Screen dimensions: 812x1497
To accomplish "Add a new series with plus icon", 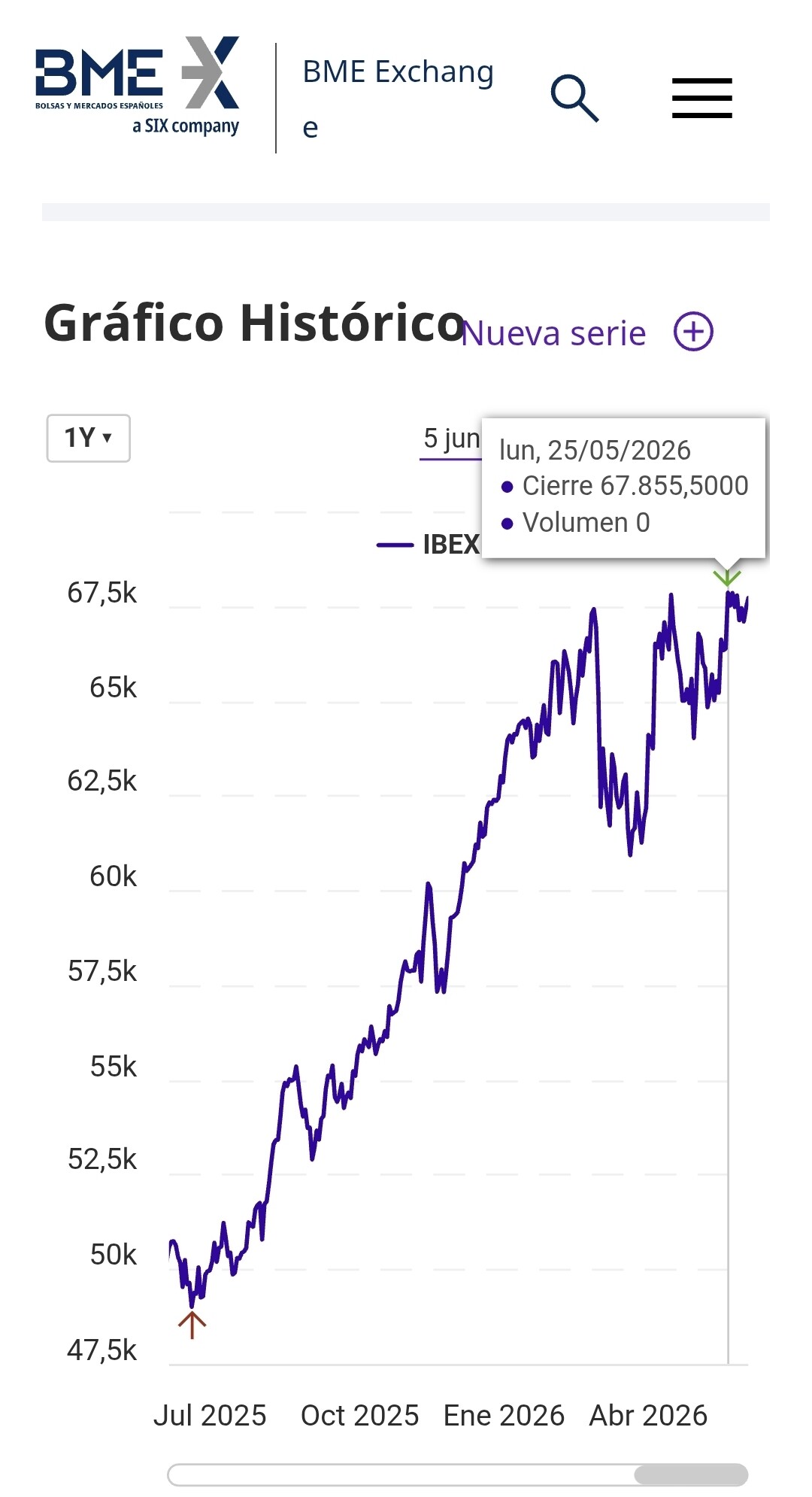I will tap(693, 332).
